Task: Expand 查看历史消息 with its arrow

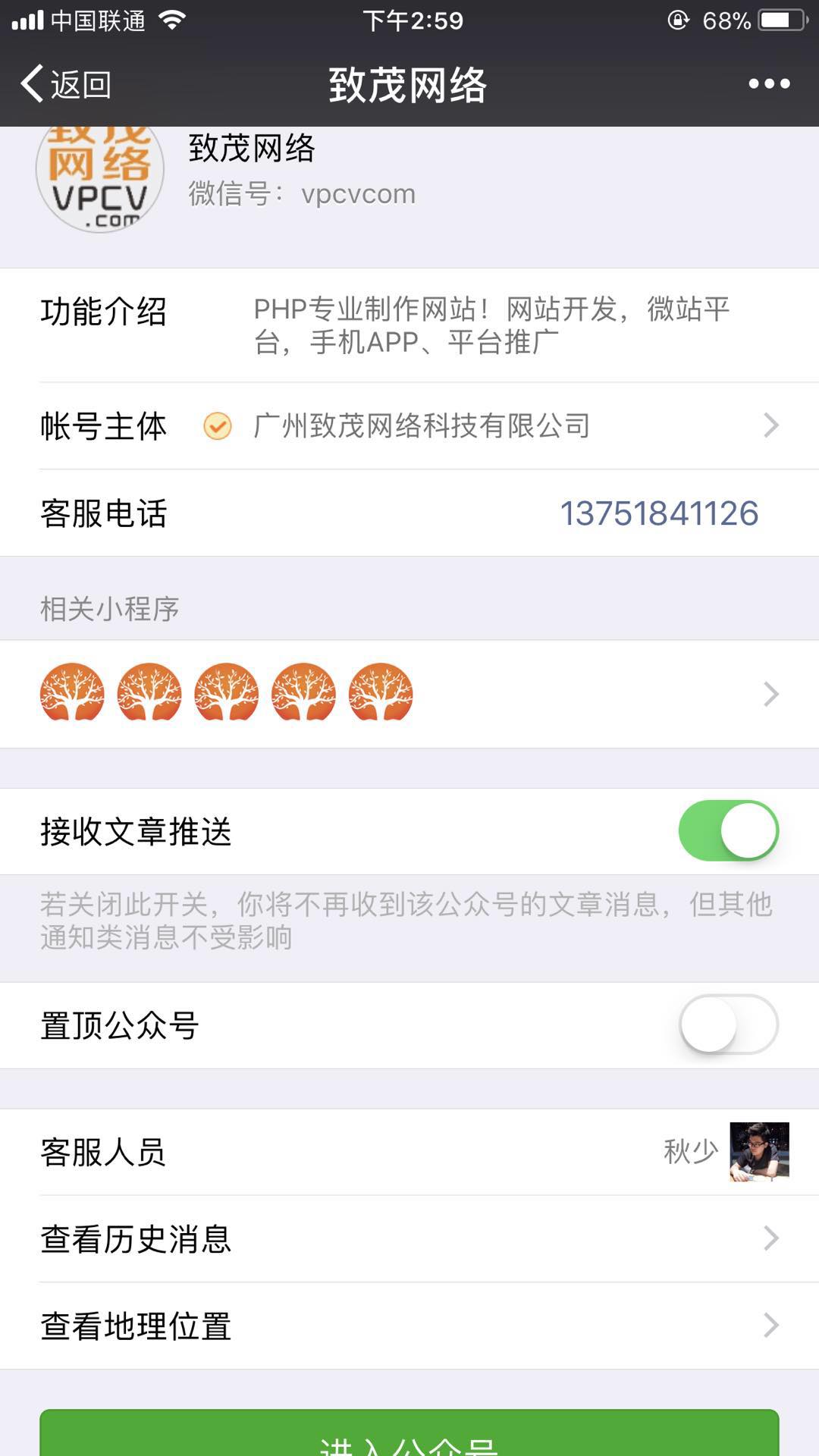Action: point(770,1239)
